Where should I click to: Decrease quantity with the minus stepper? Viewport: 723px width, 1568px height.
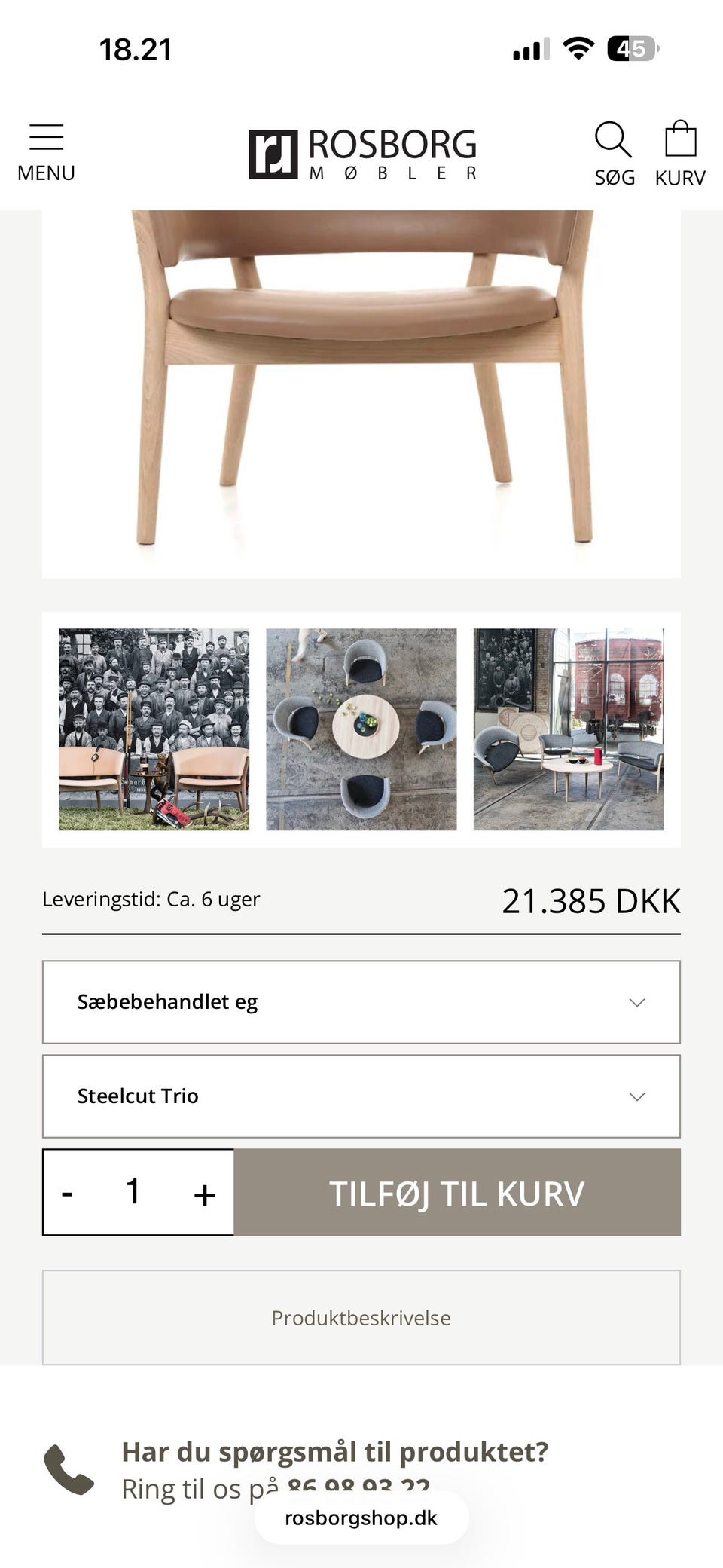(x=68, y=1193)
